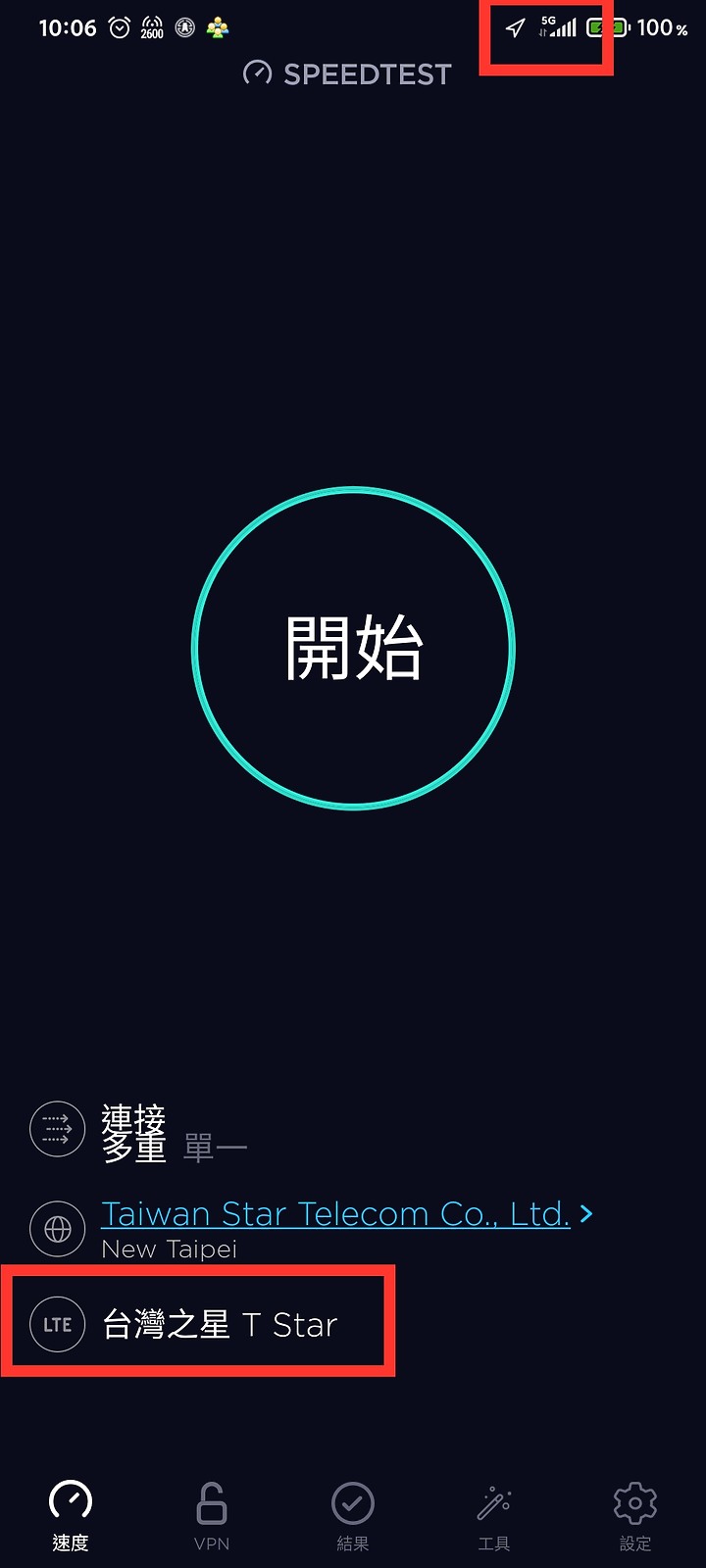Start the speed test with 開始
The width and height of the screenshot is (706, 1568).
pyautogui.click(x=353, y=648)
